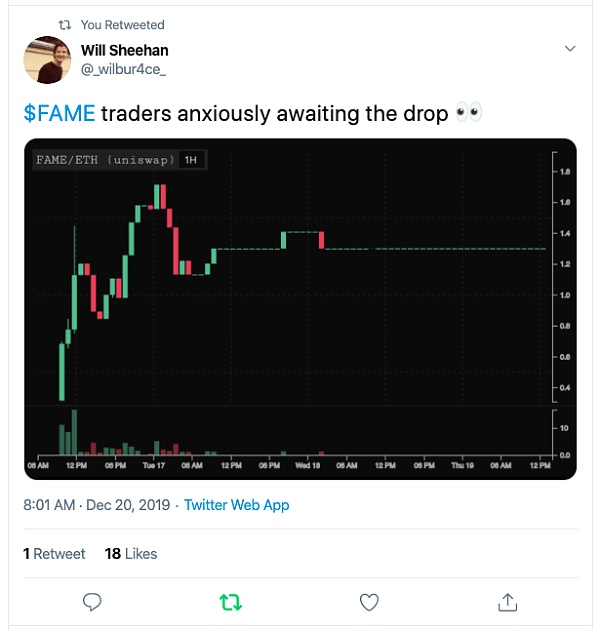600x630 pixels.
Task: Open the tweet options chevron menu
Action: click(570, 48)
